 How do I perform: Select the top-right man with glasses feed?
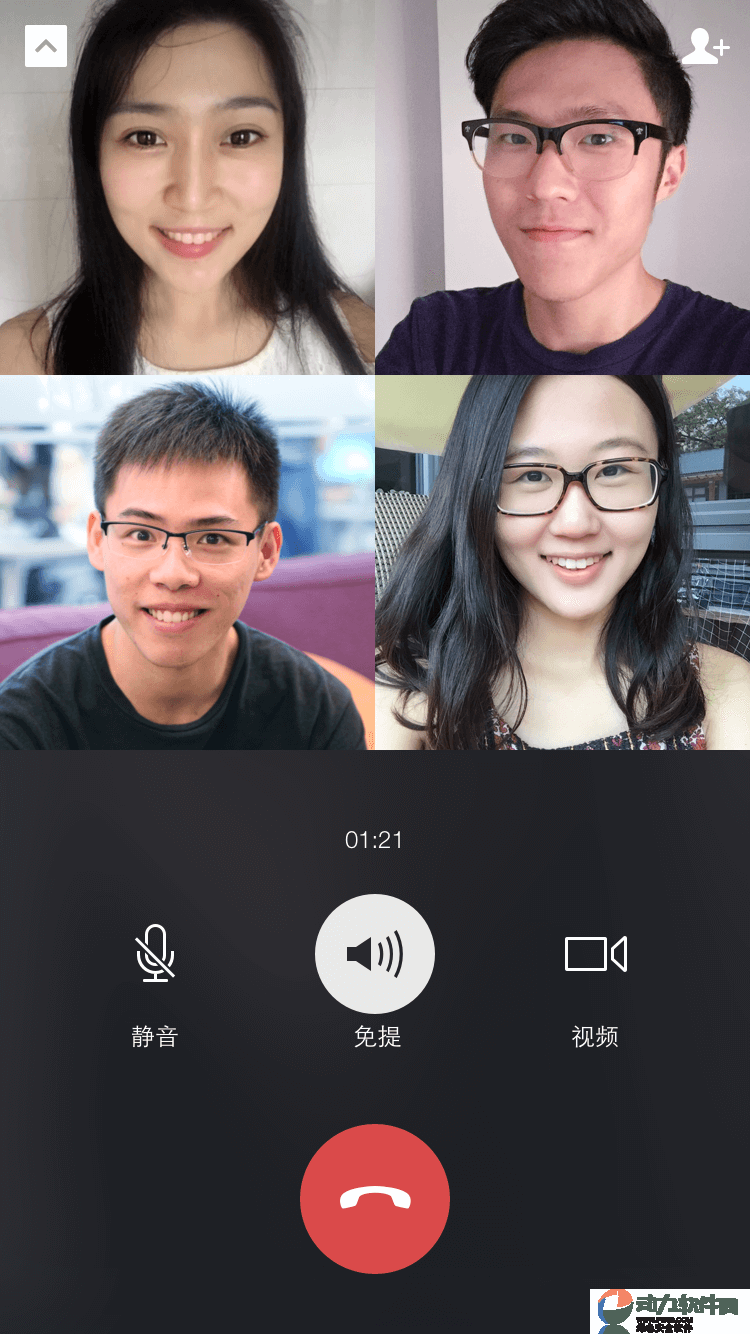tap(562, 187)
